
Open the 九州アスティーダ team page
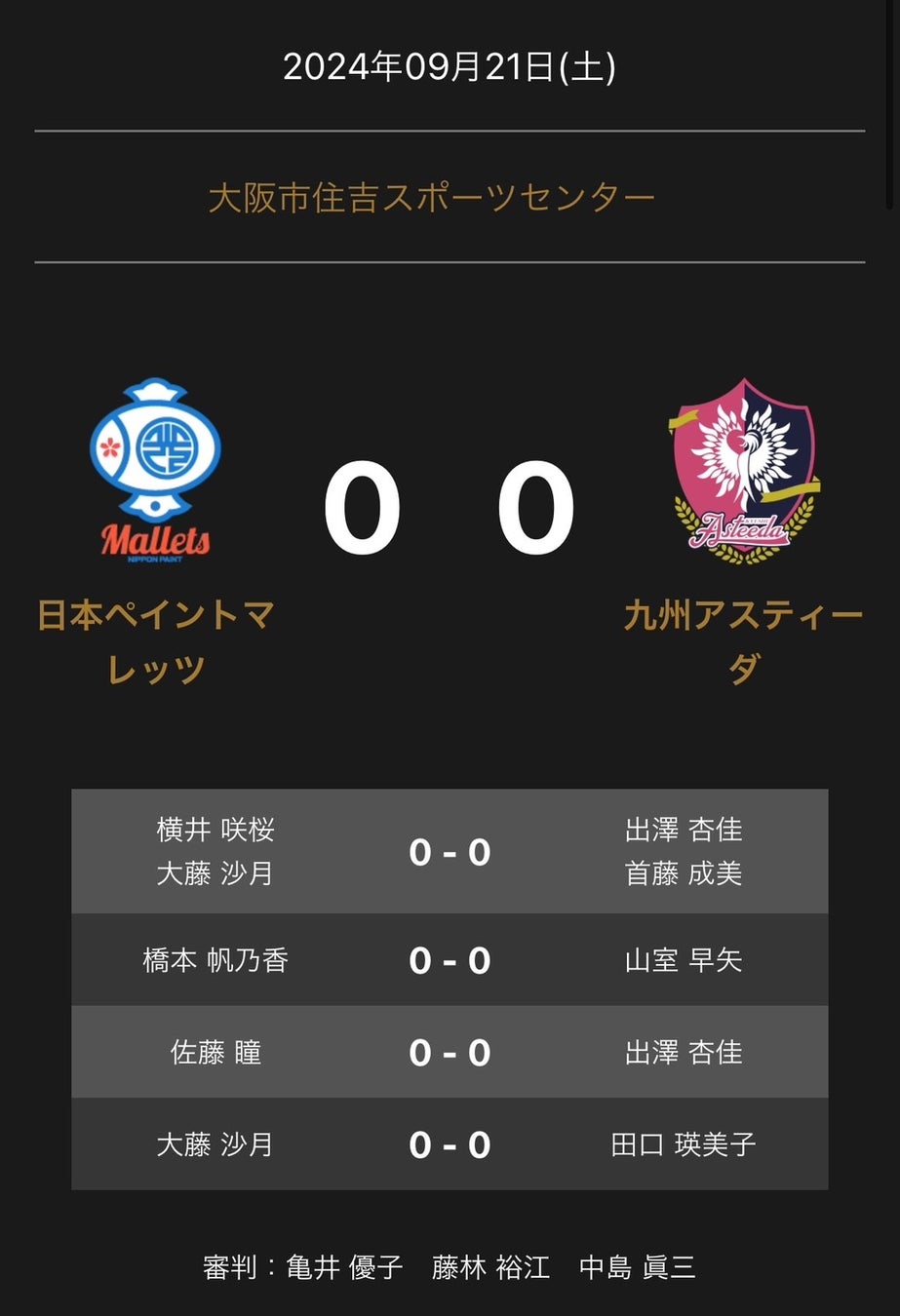tap(743, 641)
